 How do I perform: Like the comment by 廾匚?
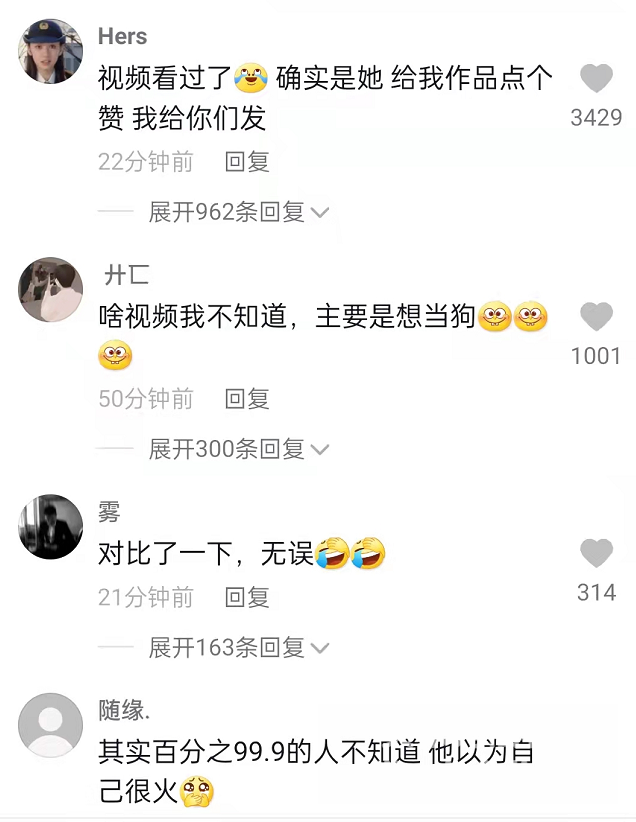pyautogui.click(x=596, y=317)
